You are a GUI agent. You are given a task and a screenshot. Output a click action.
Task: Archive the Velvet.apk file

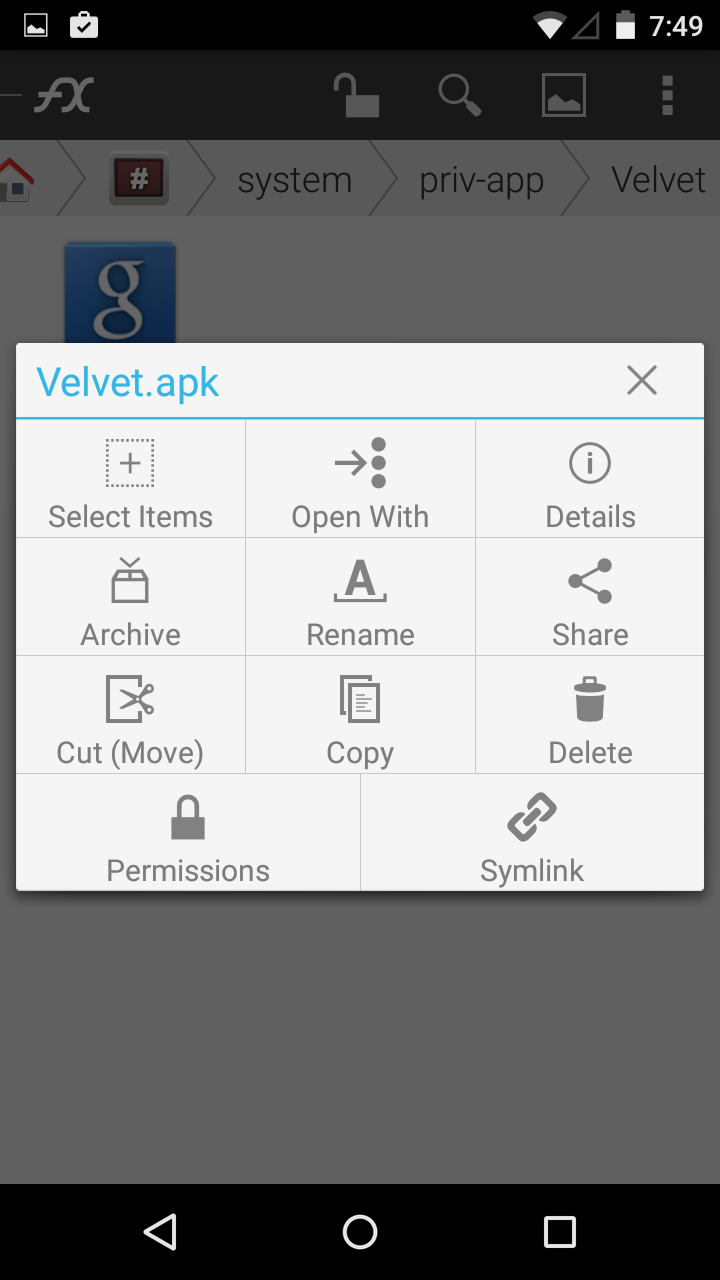click(x=131, y=598)
